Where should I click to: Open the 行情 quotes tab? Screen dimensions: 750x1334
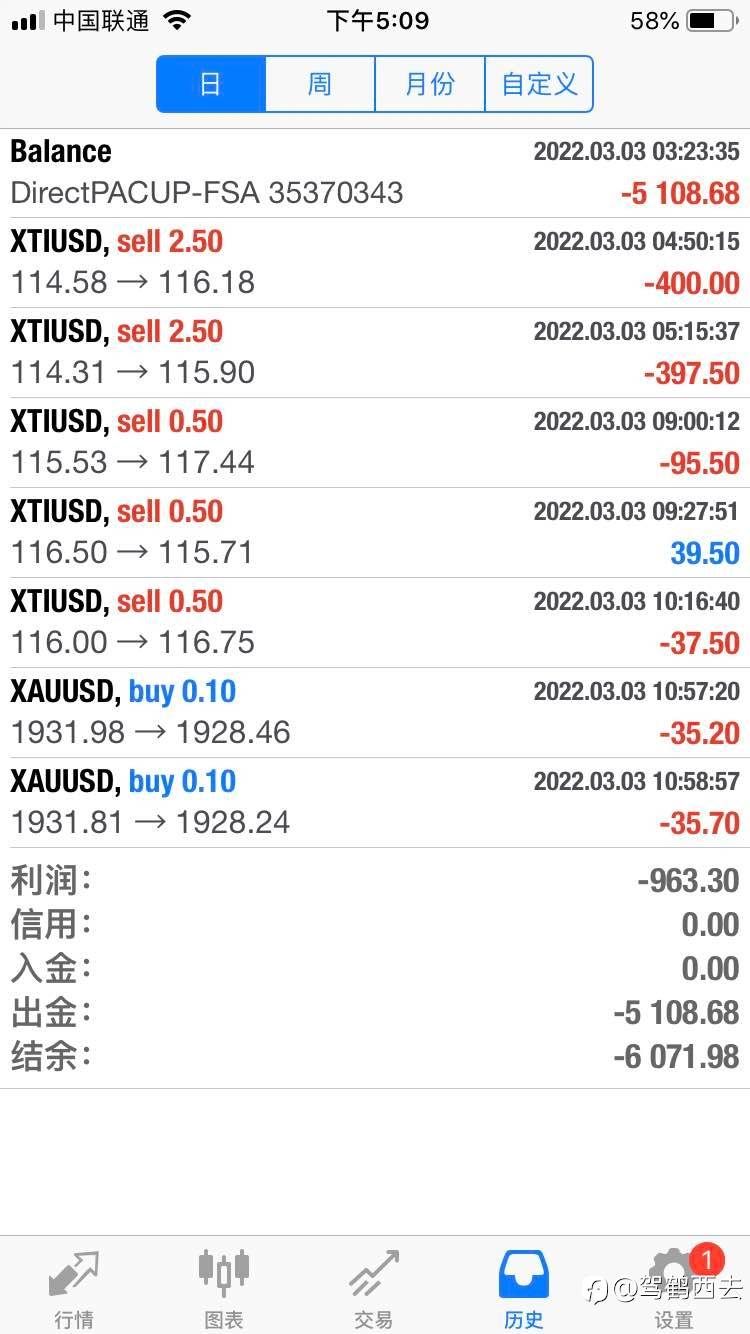click(x=74, y=1286)
